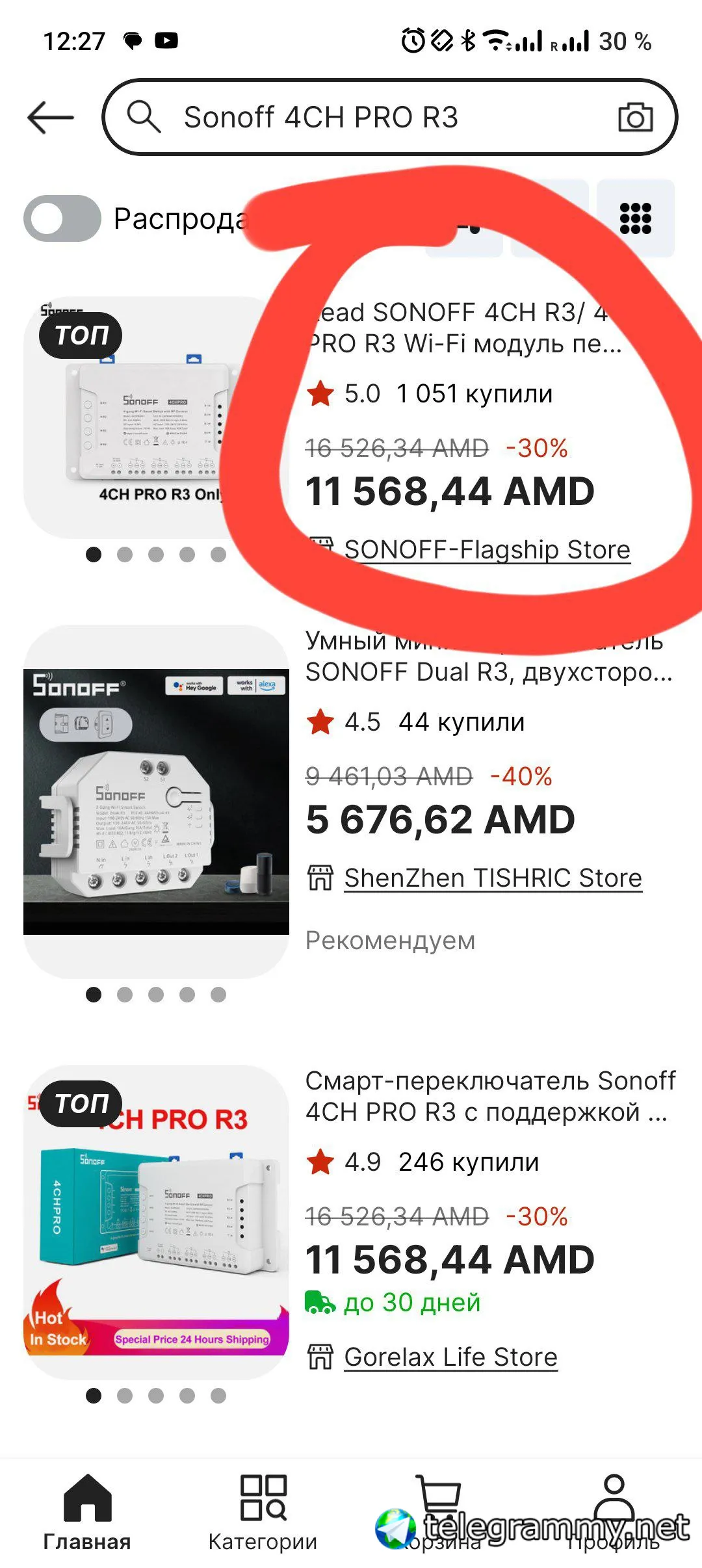Toggle the Распродажа switch
Screen dimensions: 702x1568
click(62, 218)
